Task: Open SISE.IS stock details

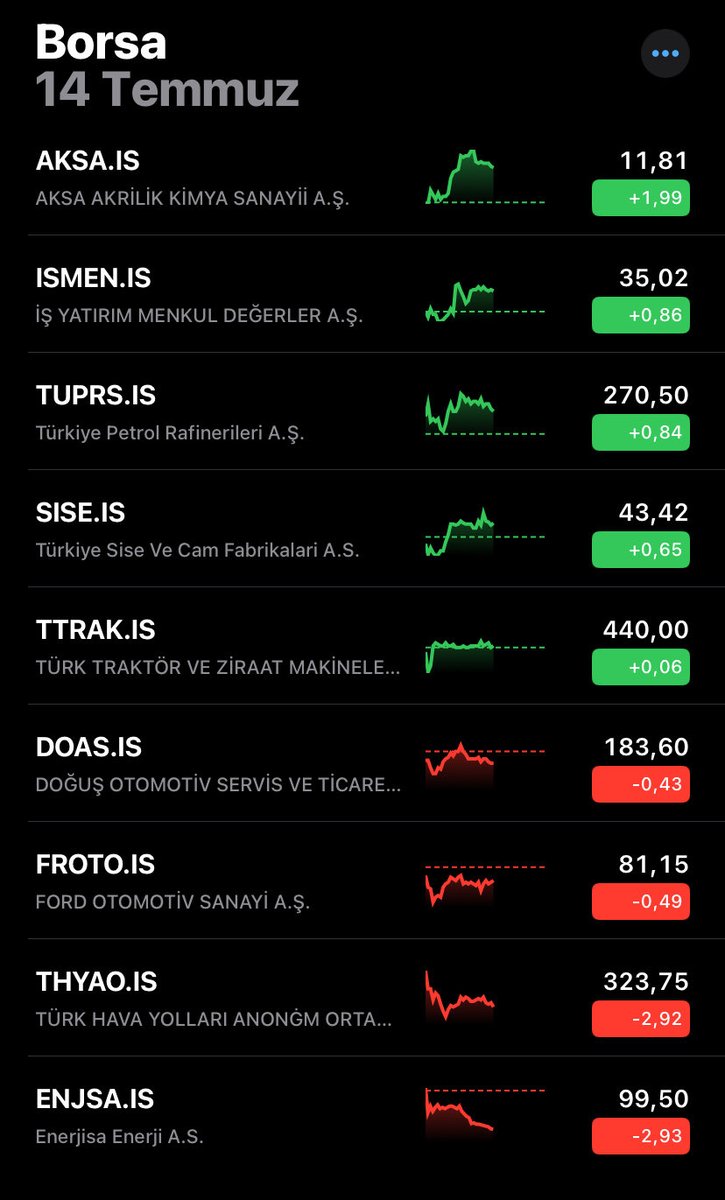Action: click(362, 529)
